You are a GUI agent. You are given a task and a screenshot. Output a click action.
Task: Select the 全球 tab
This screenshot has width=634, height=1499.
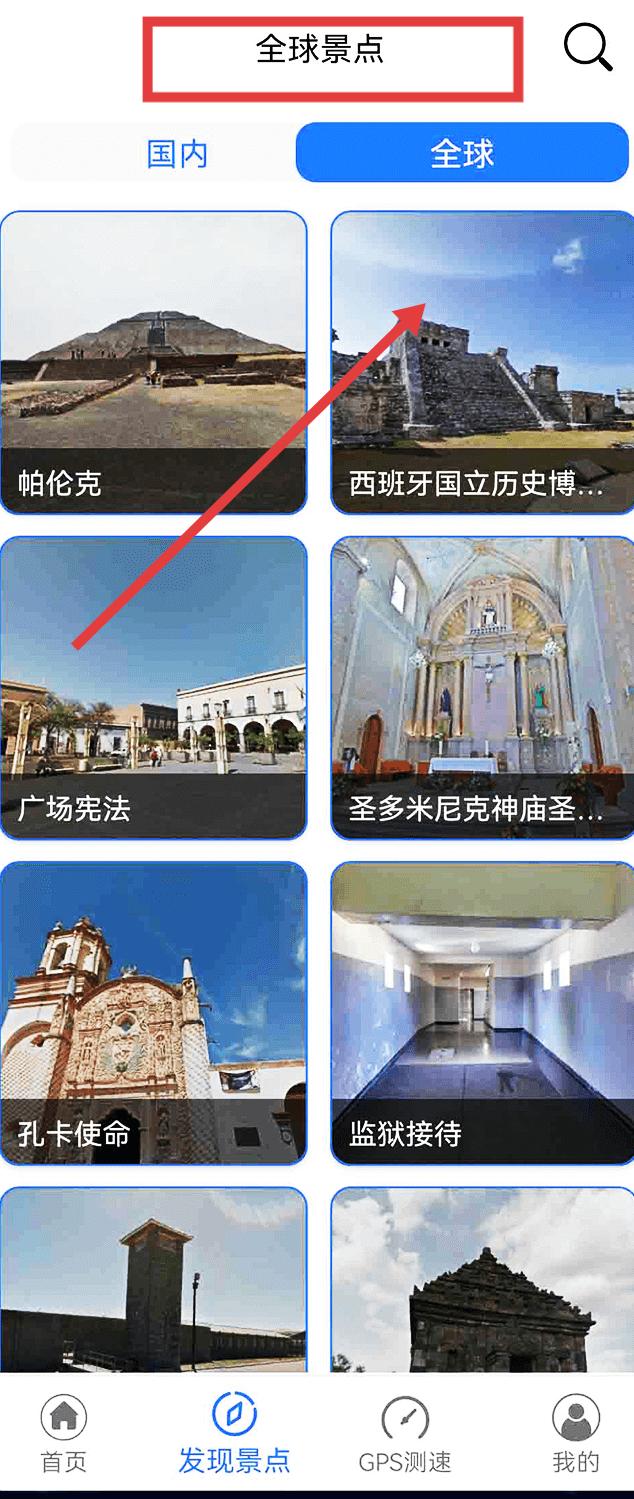click(462, 153)
